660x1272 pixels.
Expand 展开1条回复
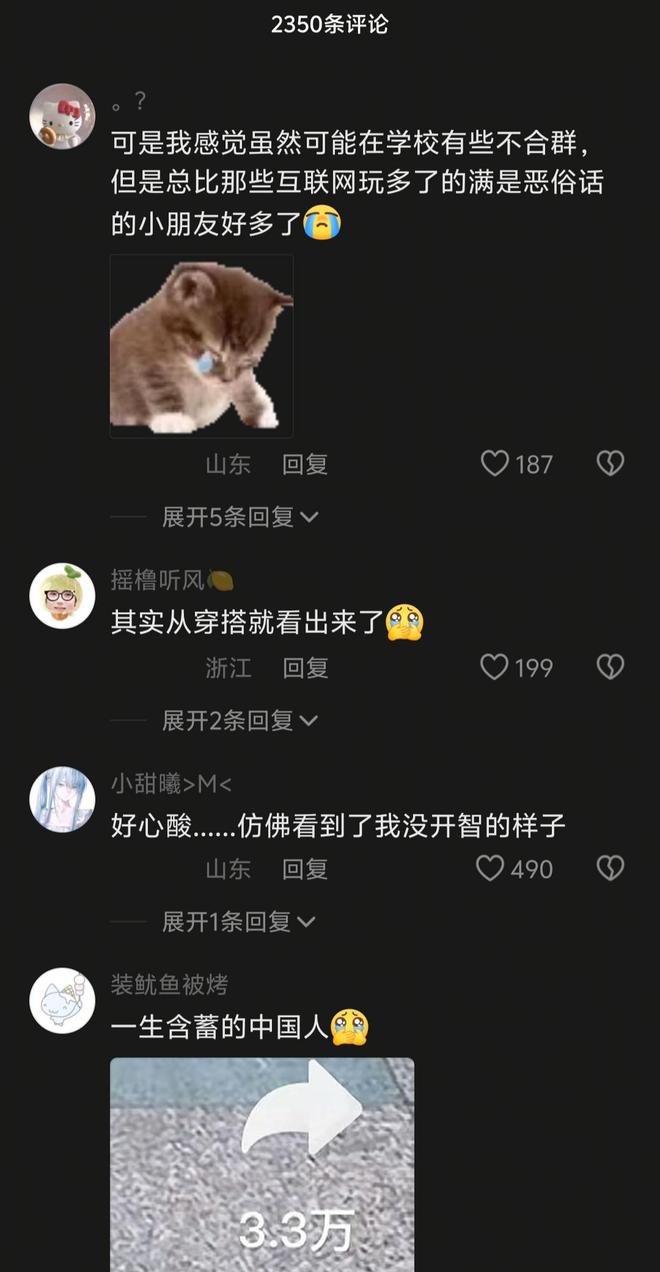click(x=240, y=922)
